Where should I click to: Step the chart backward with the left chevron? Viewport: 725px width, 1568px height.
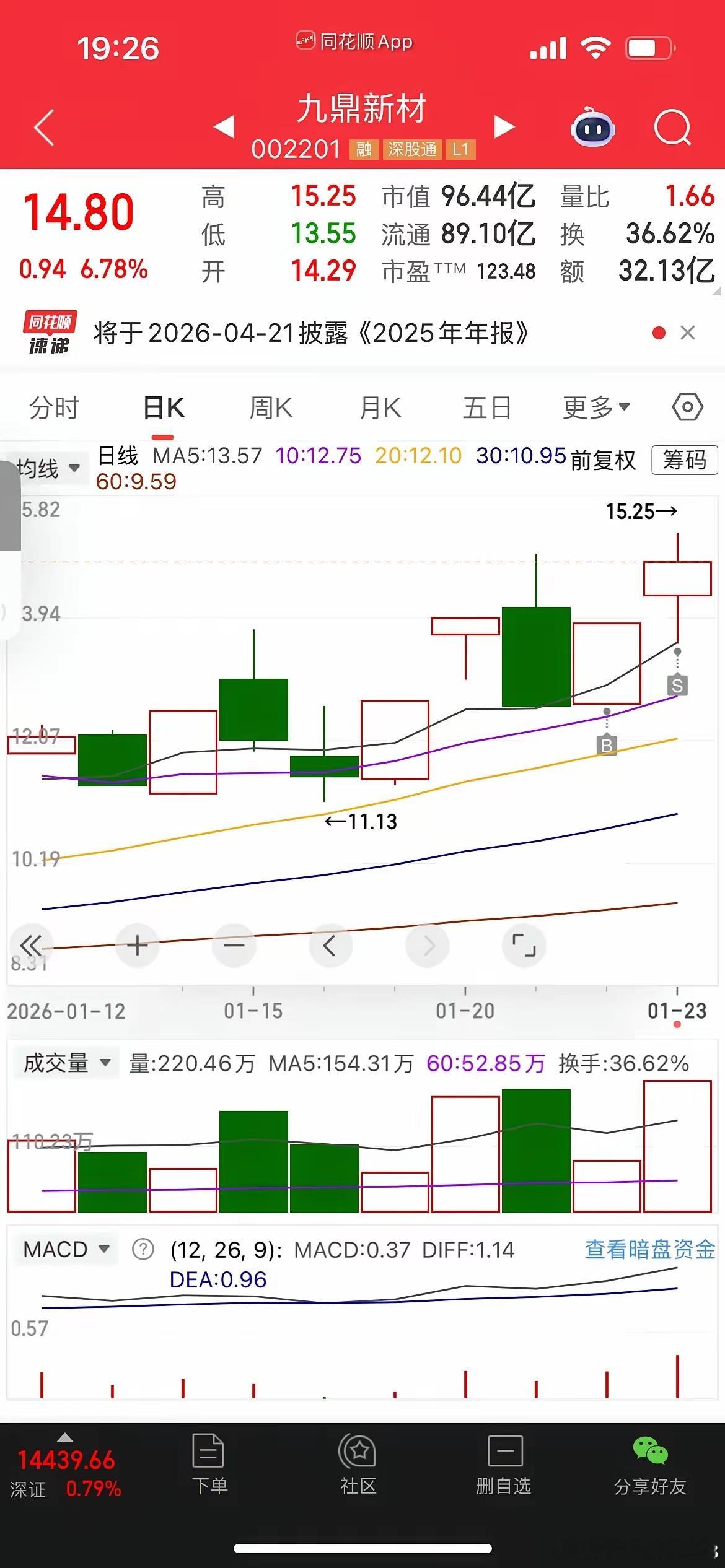coord(330,946)
